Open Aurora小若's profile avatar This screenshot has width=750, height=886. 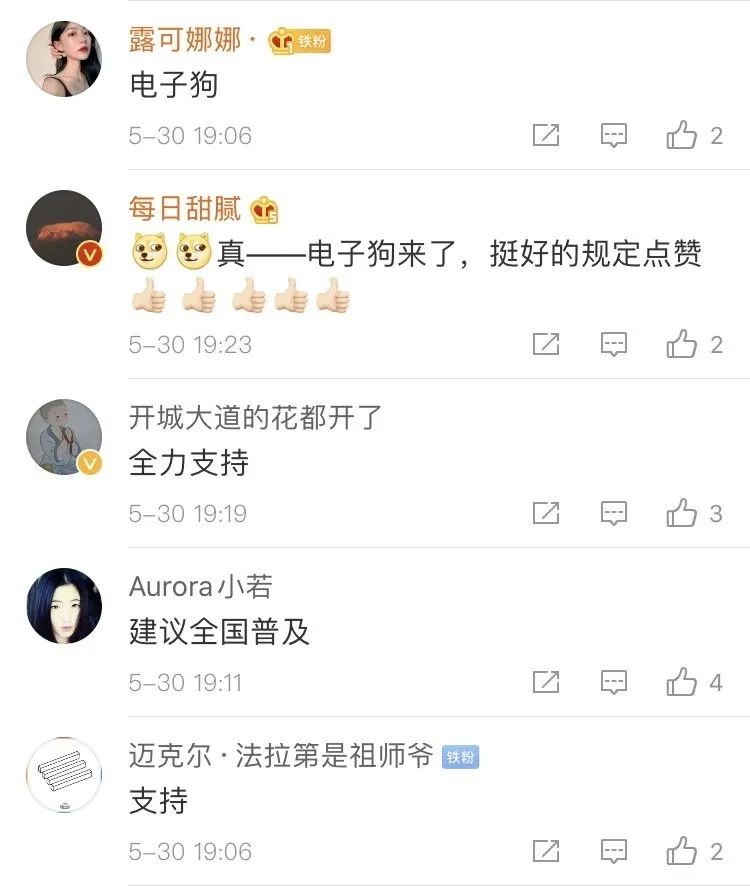click(64, 606)
